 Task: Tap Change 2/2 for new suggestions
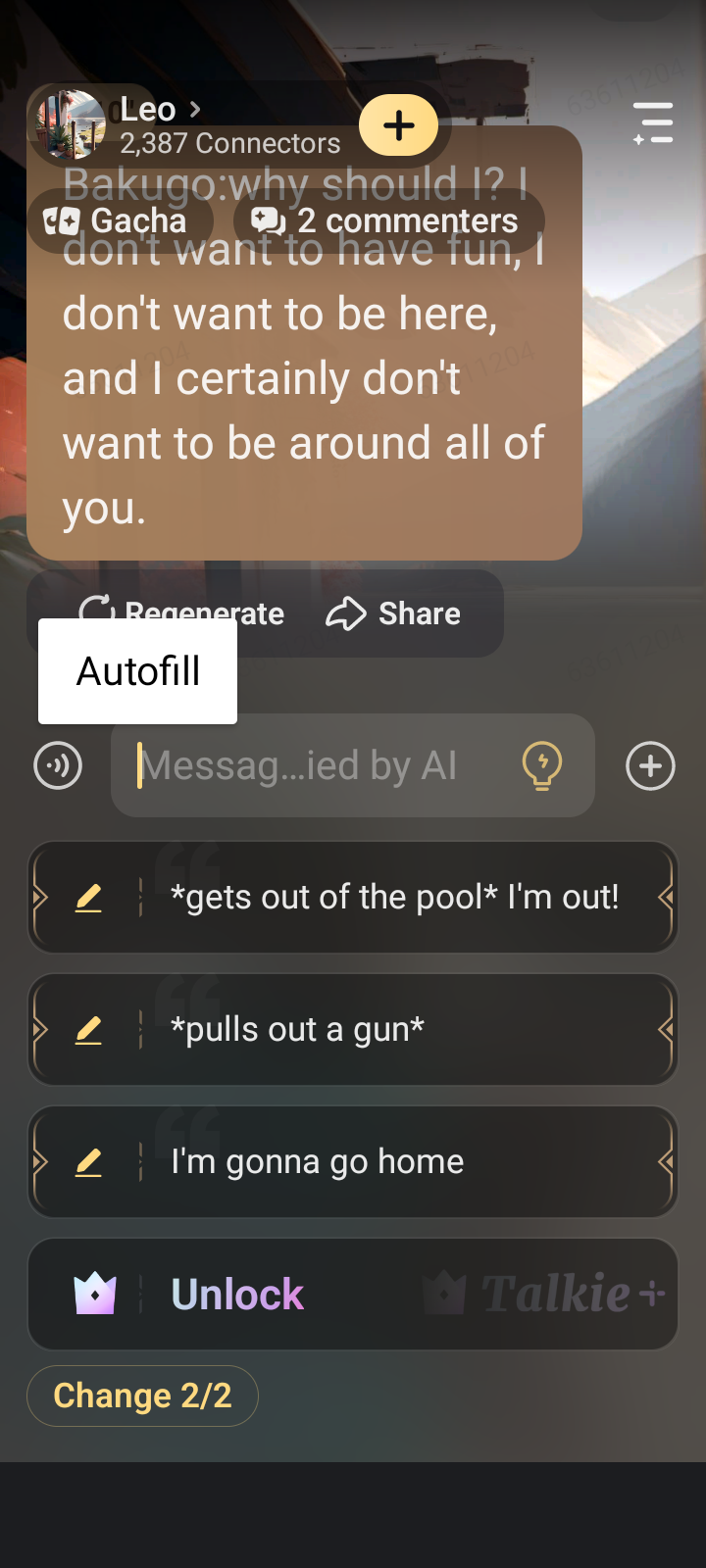(142, 1396)
